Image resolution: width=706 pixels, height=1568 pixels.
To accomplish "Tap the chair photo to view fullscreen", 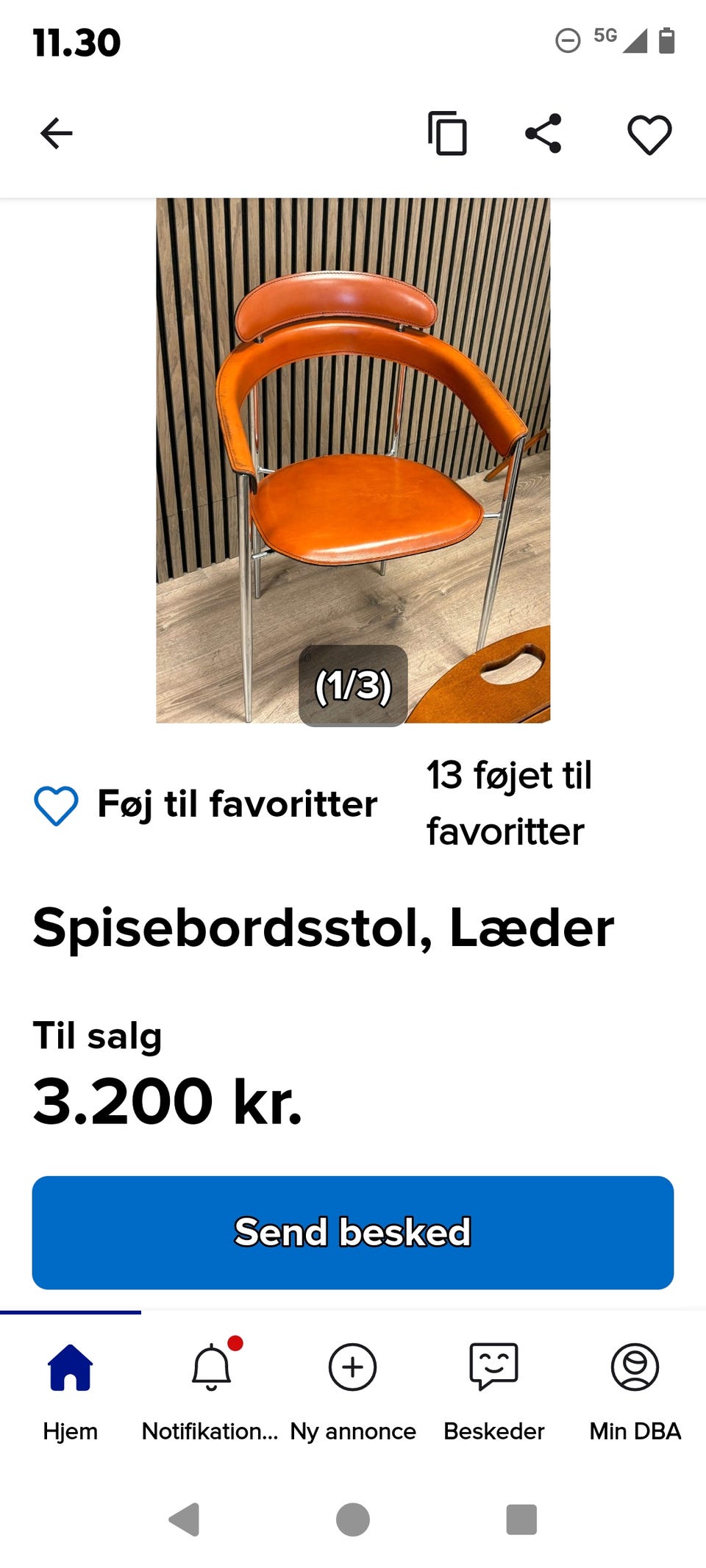I will tap(353, 441).
